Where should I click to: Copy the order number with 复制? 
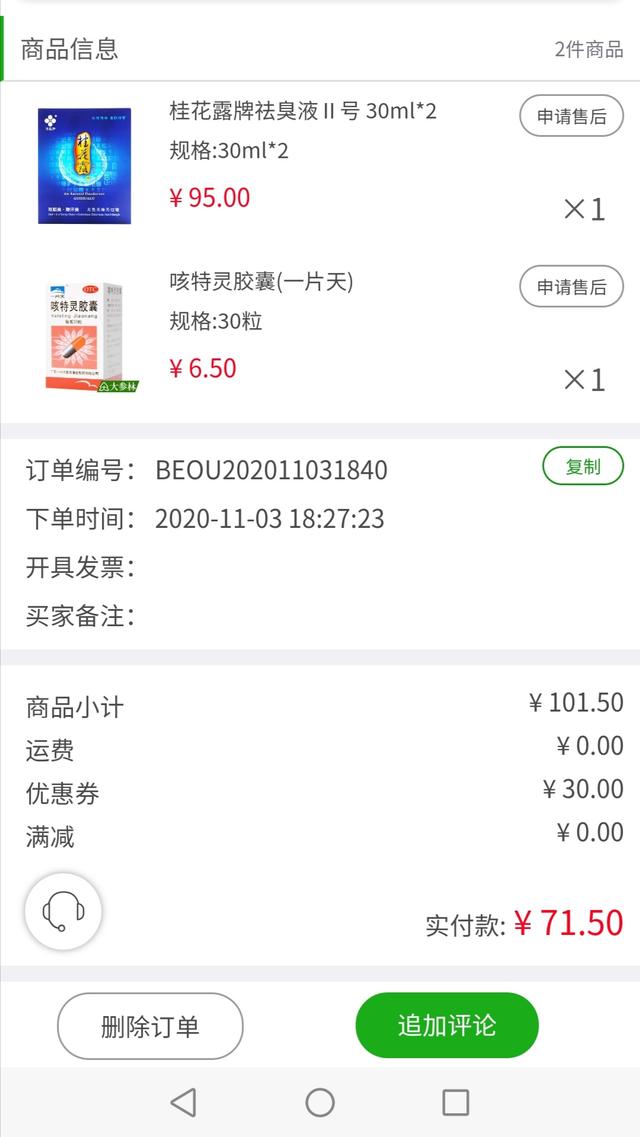pos(583,466)
